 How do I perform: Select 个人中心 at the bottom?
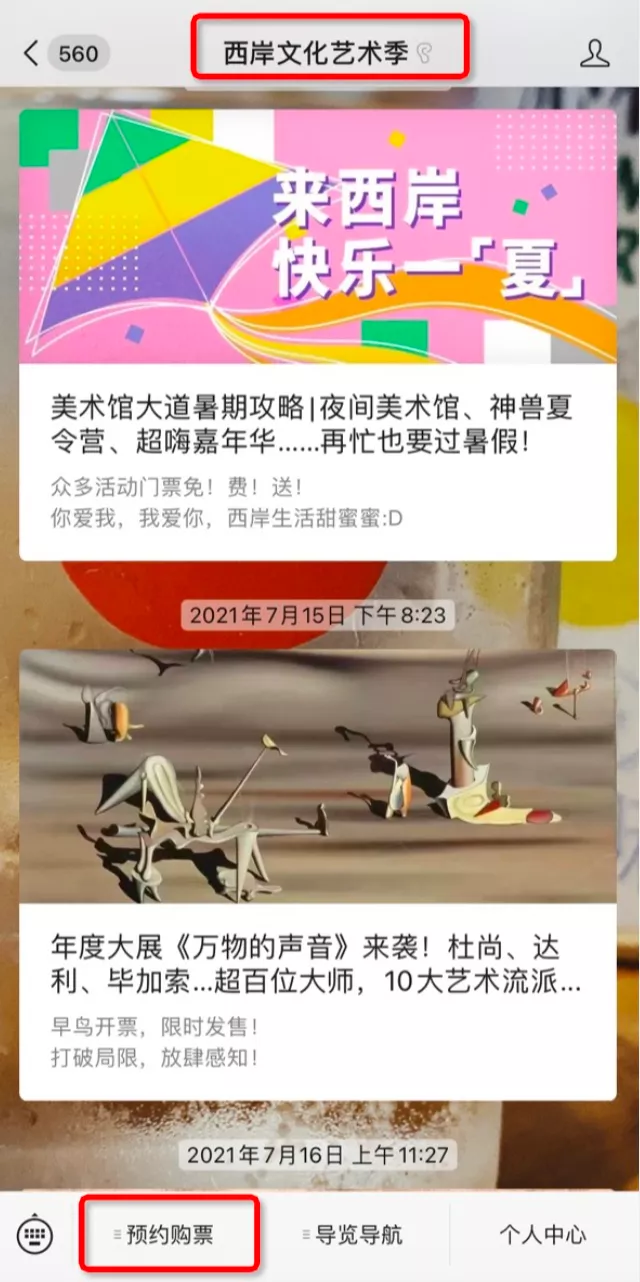tap(543, 1235)
